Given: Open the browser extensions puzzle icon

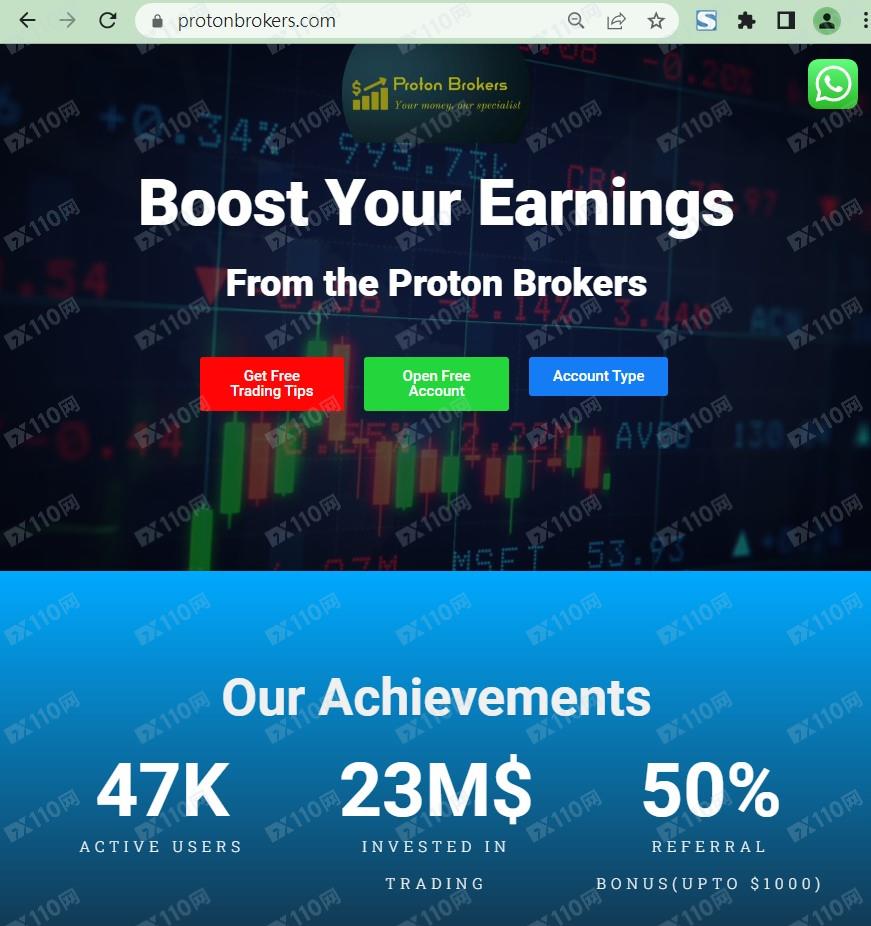Looking at the screenshot, I should coord(746,20).
